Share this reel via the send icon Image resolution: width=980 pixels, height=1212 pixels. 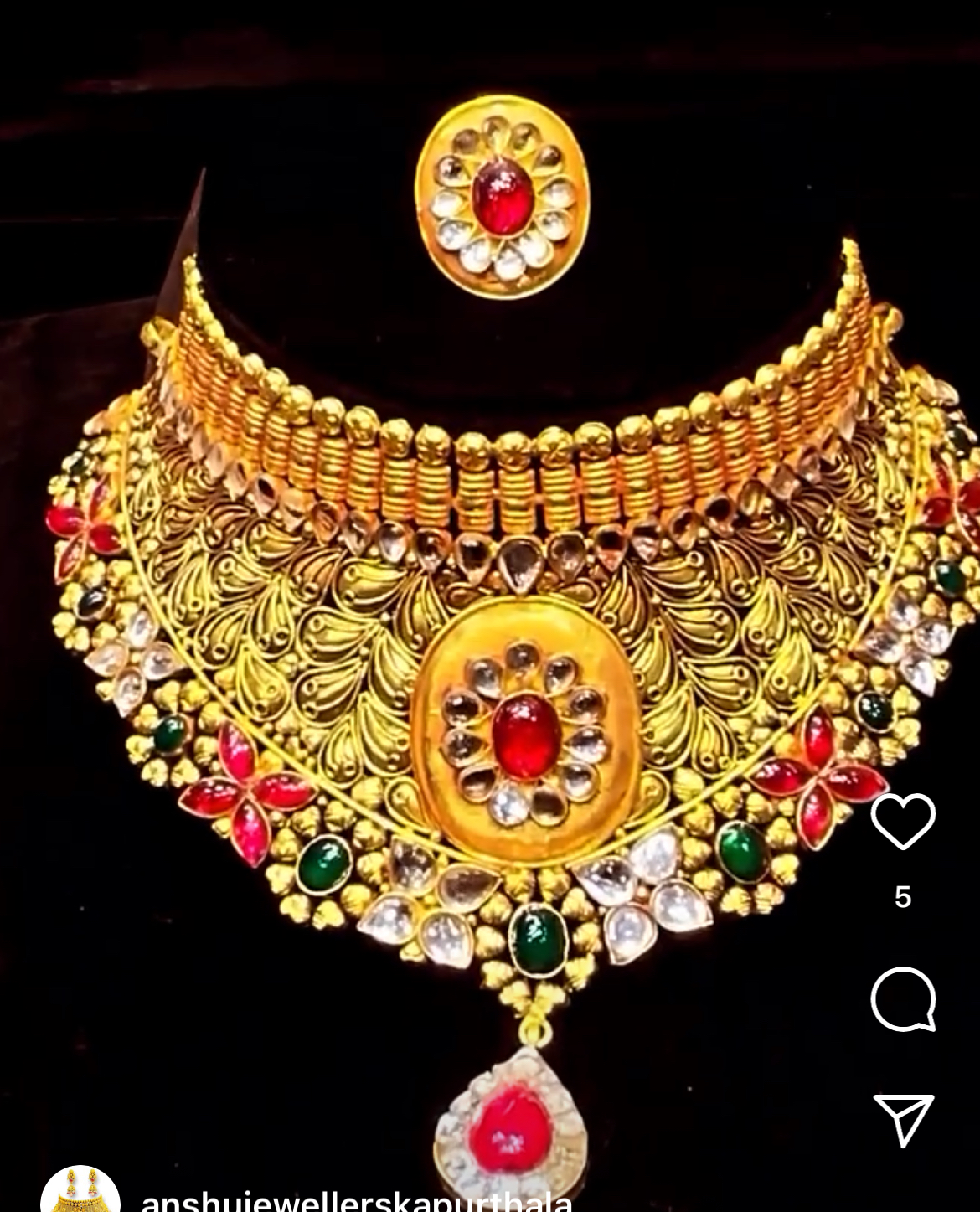(903, 1119)
